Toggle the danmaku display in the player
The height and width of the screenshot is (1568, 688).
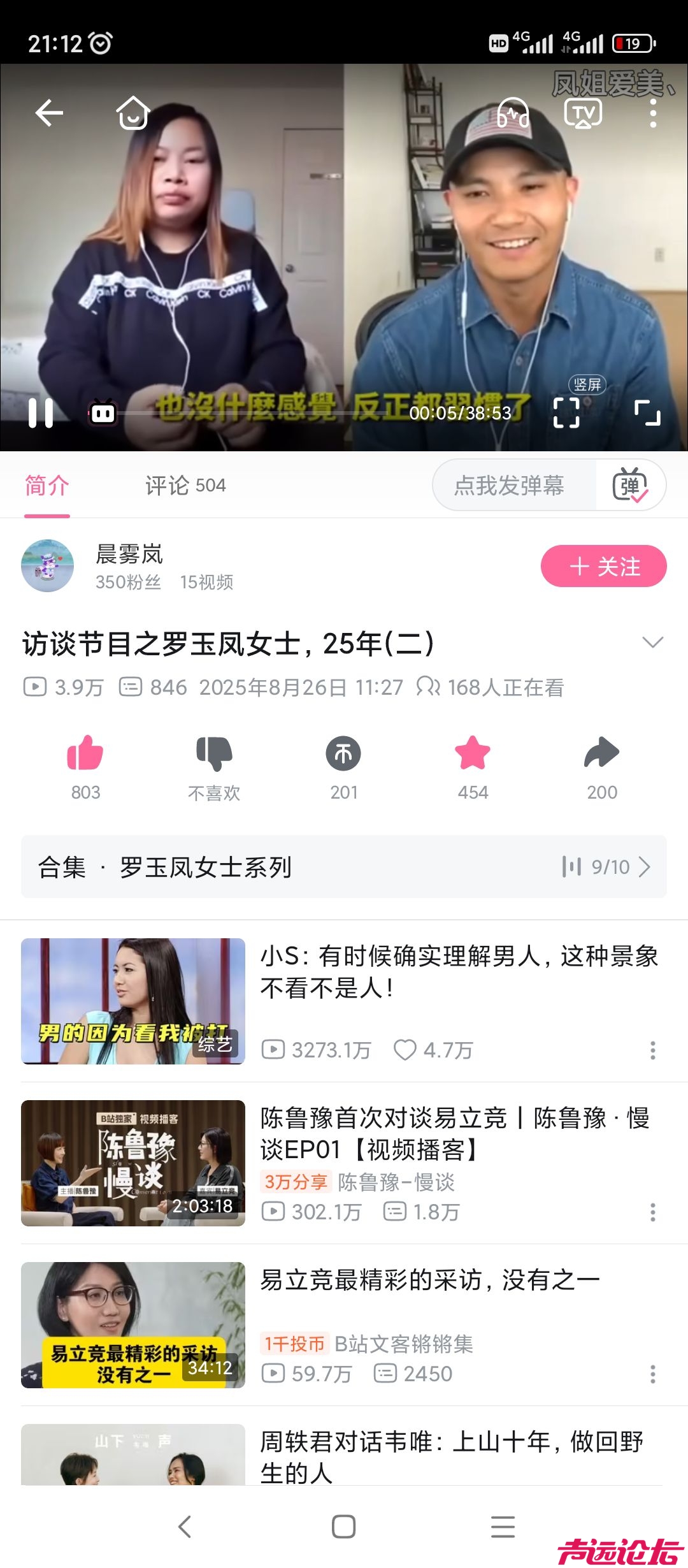103,413
